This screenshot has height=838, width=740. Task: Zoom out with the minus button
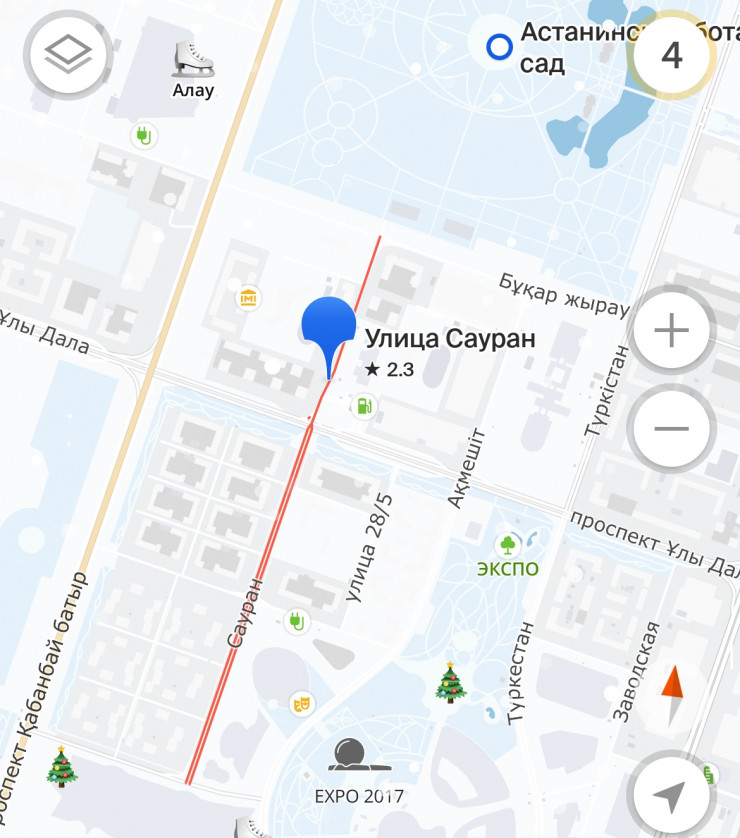tap(671, 429)
